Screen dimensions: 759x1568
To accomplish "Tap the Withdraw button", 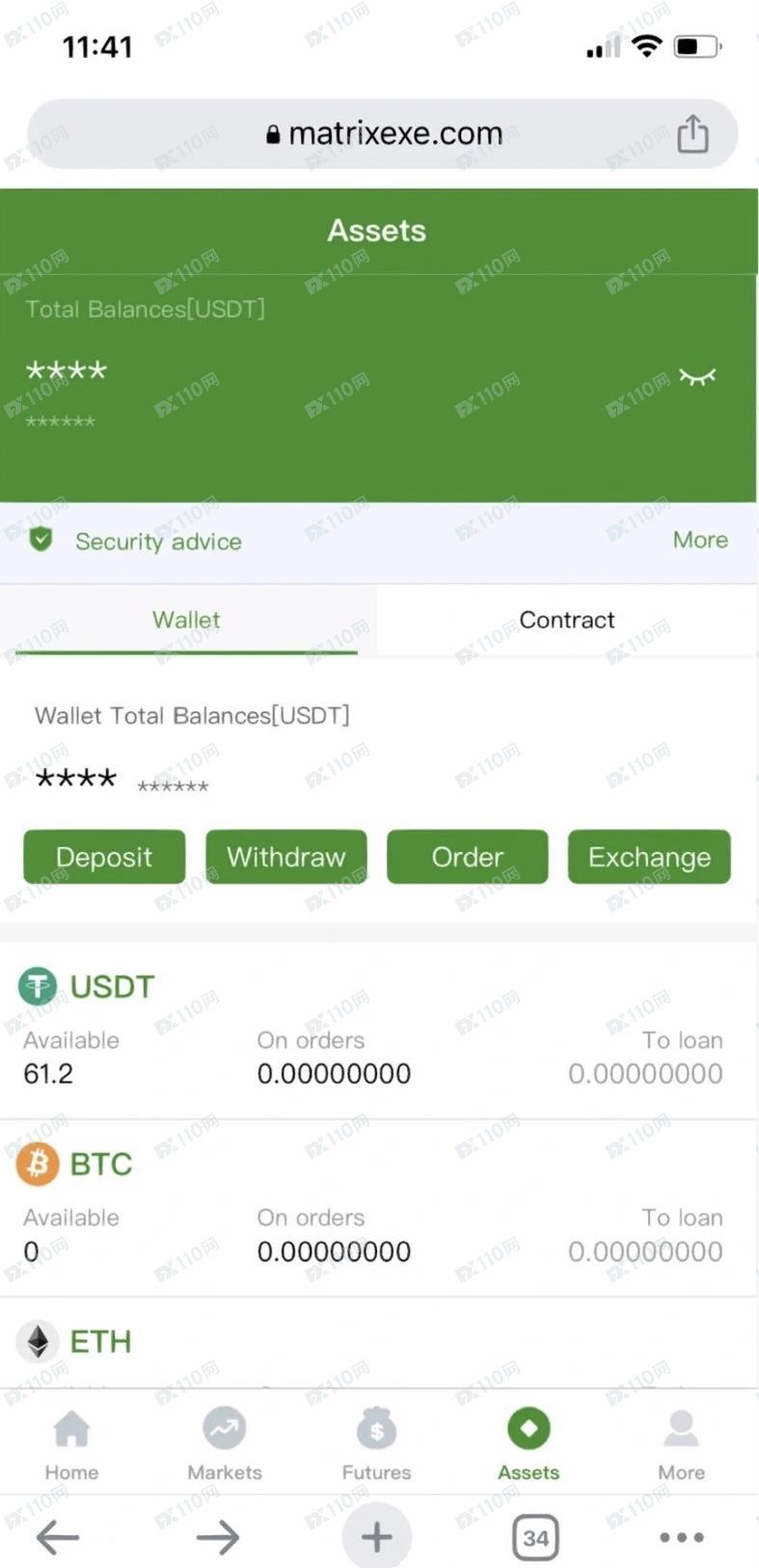I will pos(286,857).
